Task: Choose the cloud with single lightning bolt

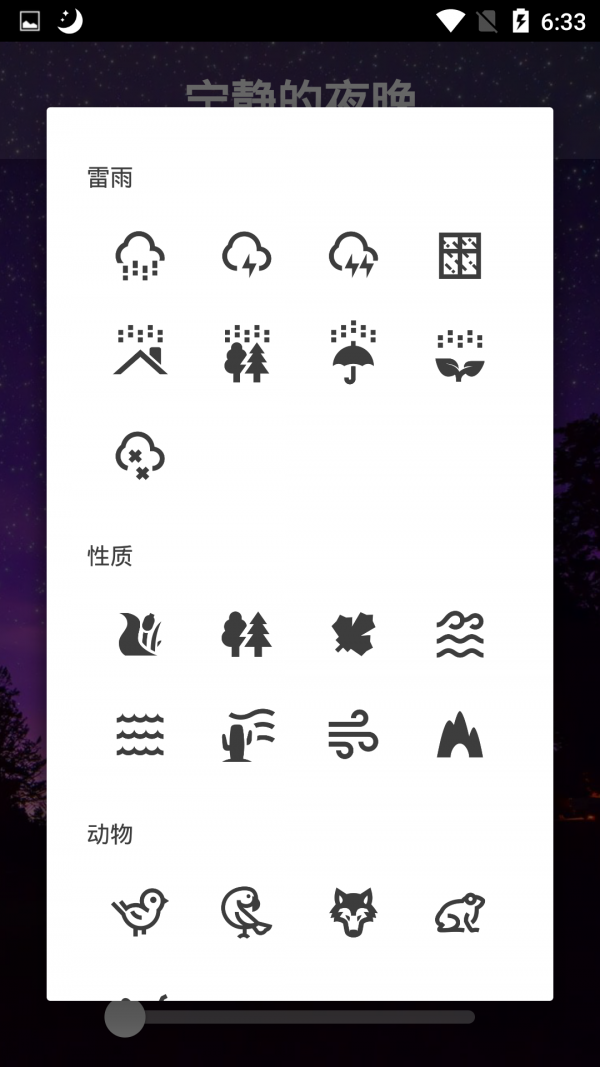Action: coord(246,255)
